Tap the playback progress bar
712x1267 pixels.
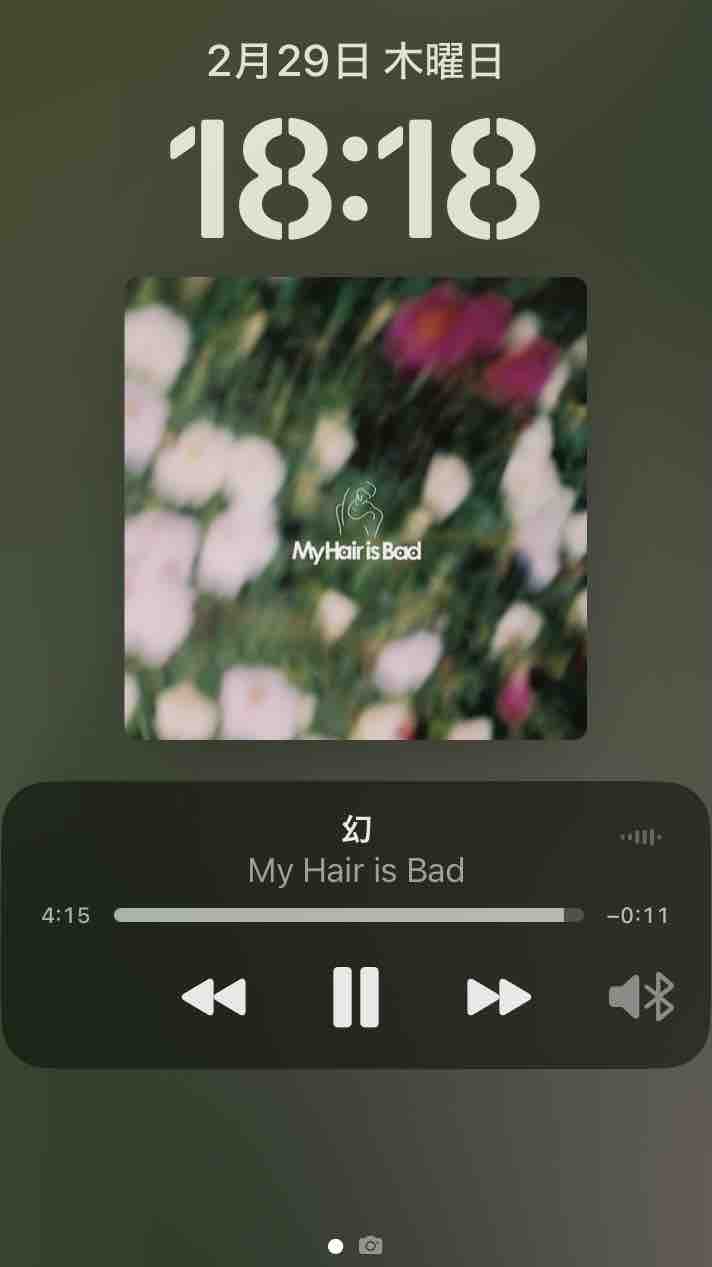pos(347,915)
